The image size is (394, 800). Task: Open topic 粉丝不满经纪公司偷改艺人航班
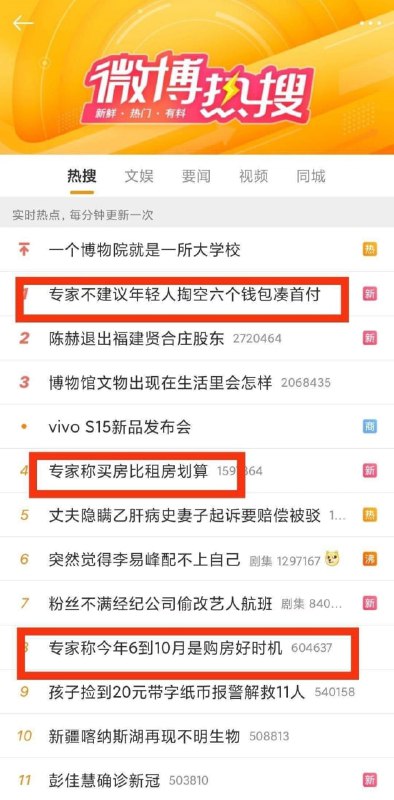197,603
